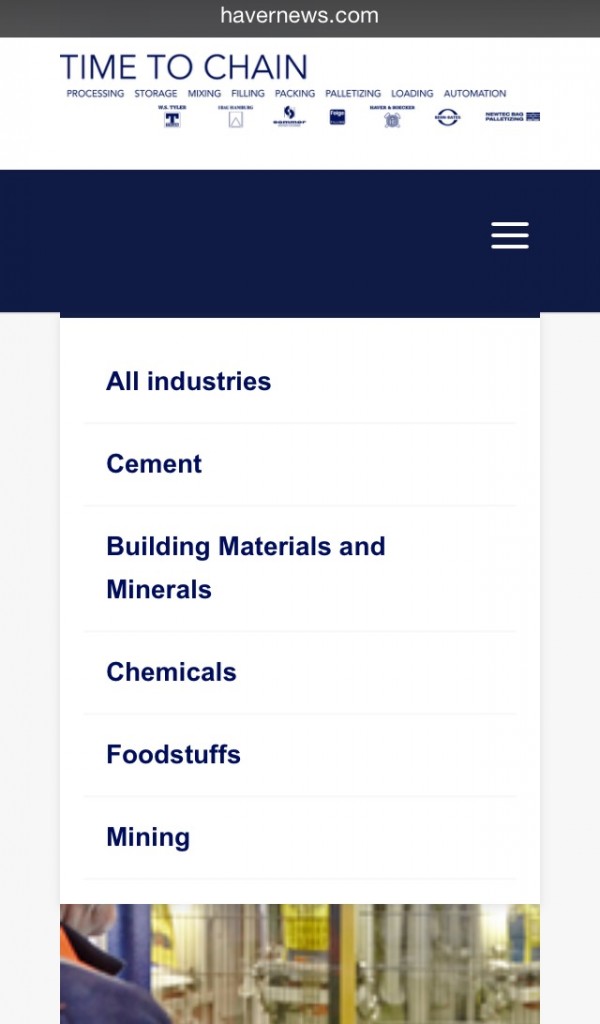Choose Building Materials and Minerals
This screenshot has width=600, height=1024.
coord(245,567)
